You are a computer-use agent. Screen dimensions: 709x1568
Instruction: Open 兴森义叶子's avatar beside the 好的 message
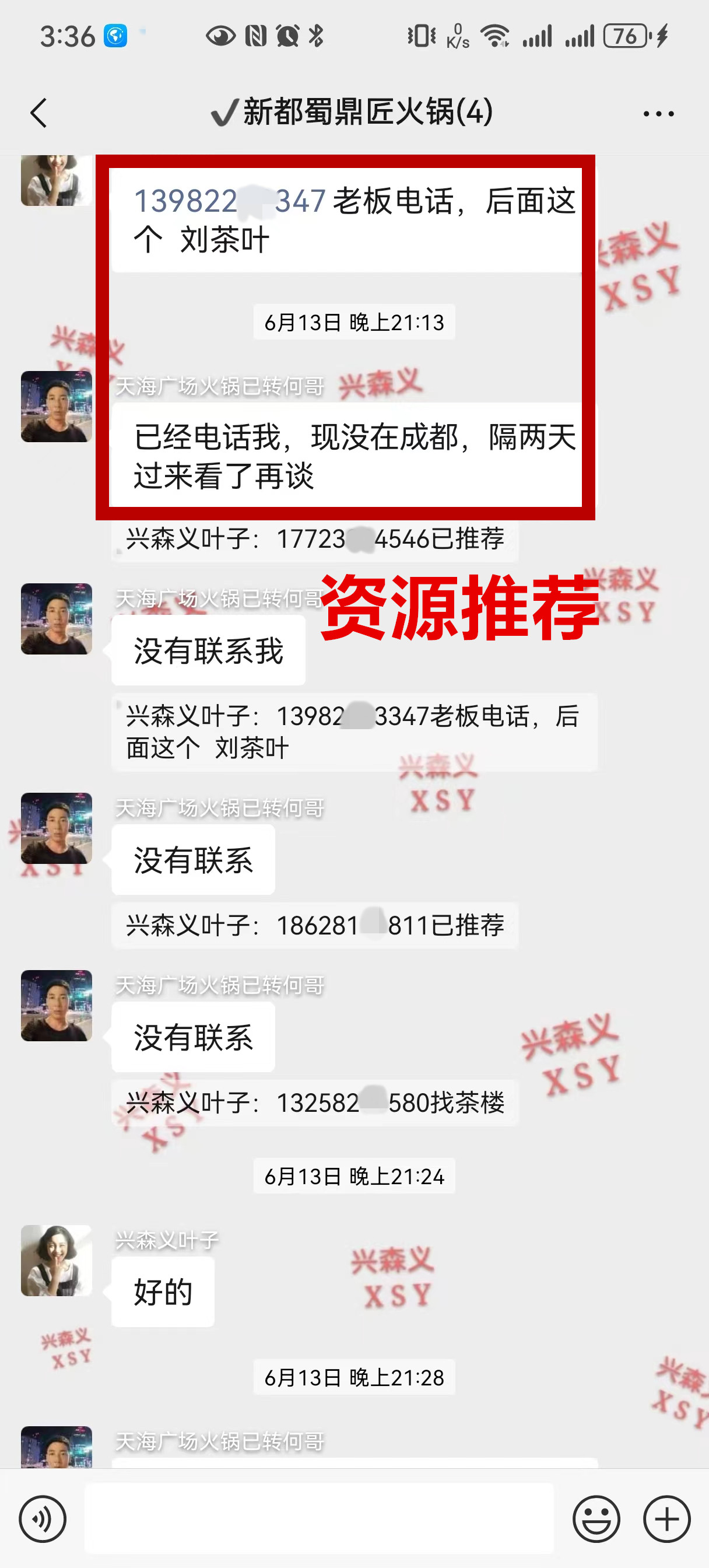[57, 1260]
